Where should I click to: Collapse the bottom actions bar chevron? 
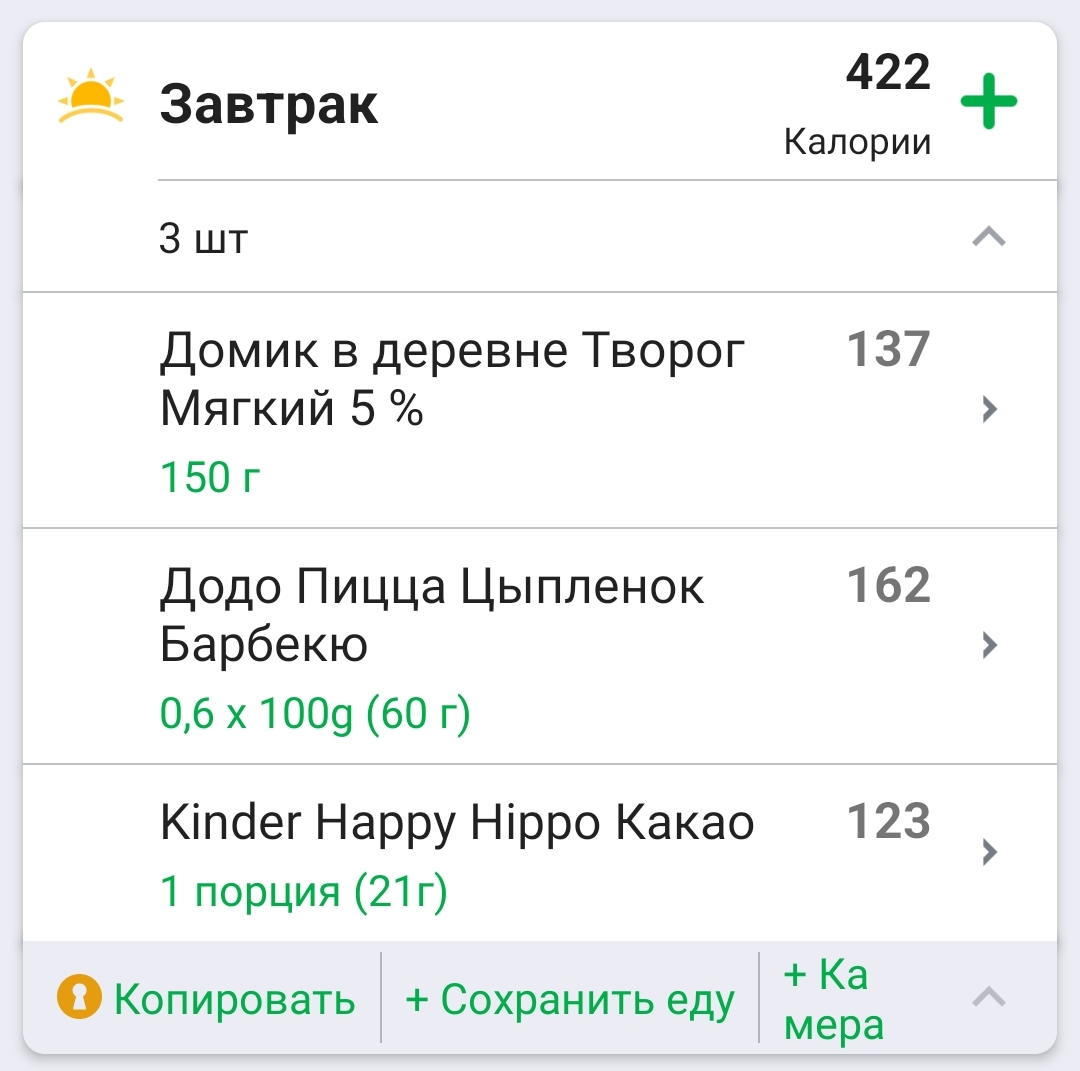point(988,997)
